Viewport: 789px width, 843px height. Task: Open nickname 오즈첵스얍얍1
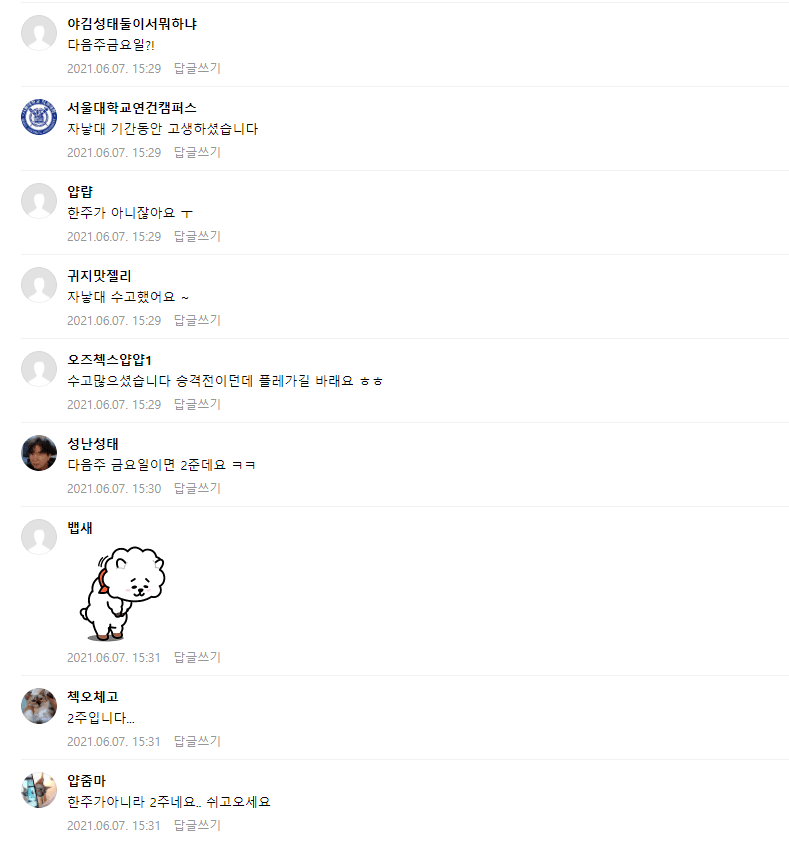[x=109, y=360]
